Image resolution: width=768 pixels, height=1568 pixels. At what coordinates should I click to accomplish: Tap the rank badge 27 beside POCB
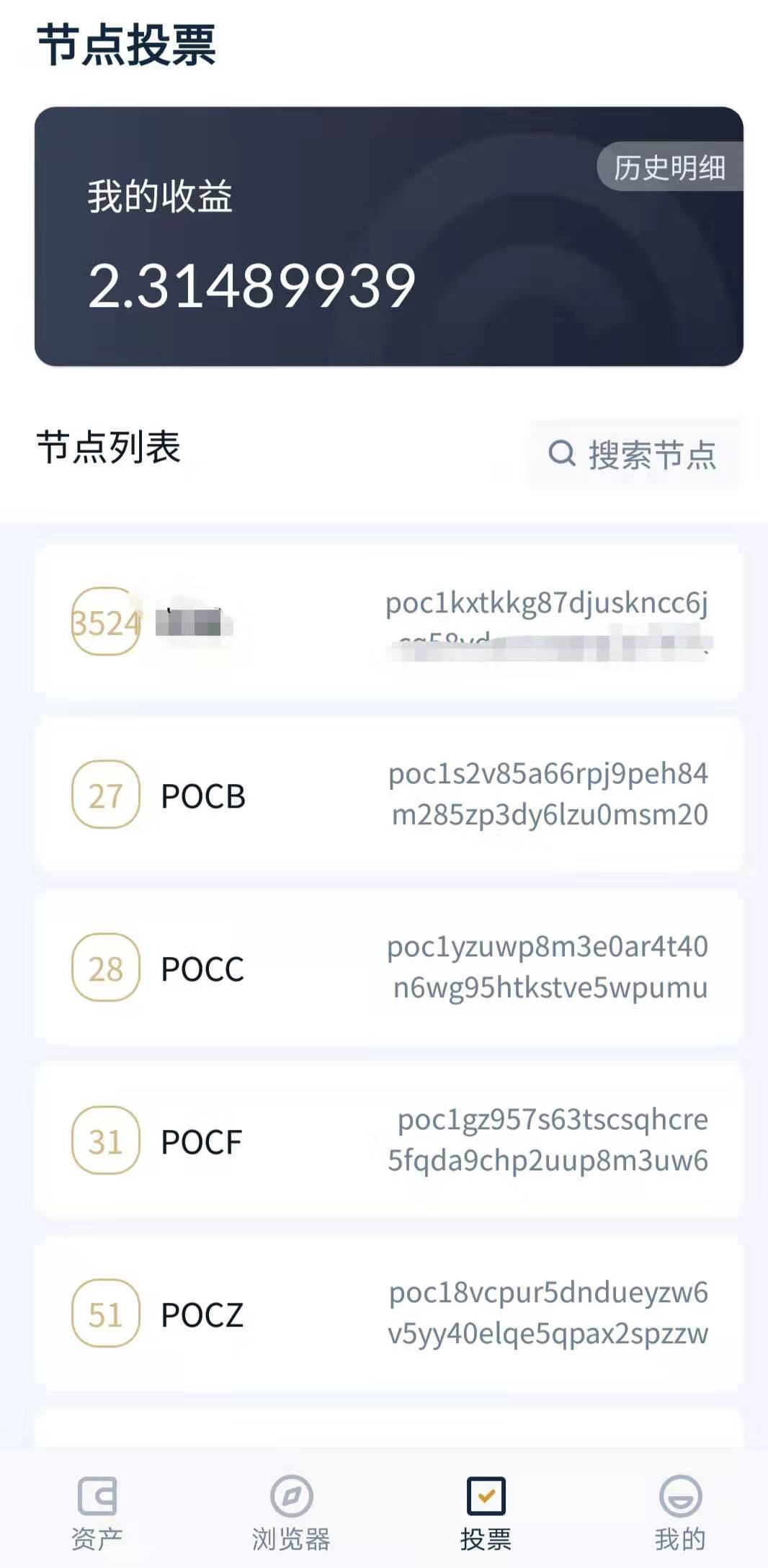(x=106, y=796)
